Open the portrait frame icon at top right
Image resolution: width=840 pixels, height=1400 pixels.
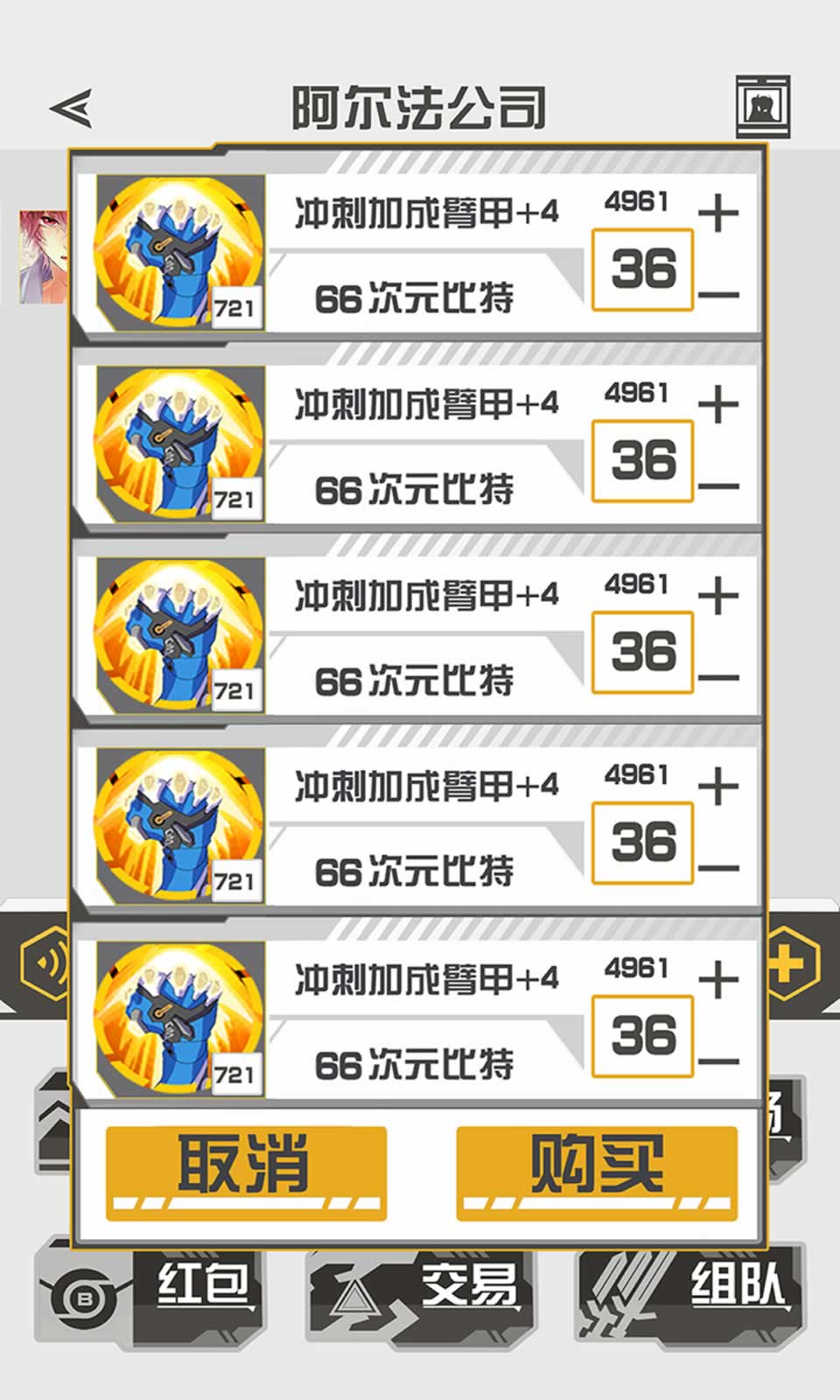pyautogui.click(x=763, y=105)
